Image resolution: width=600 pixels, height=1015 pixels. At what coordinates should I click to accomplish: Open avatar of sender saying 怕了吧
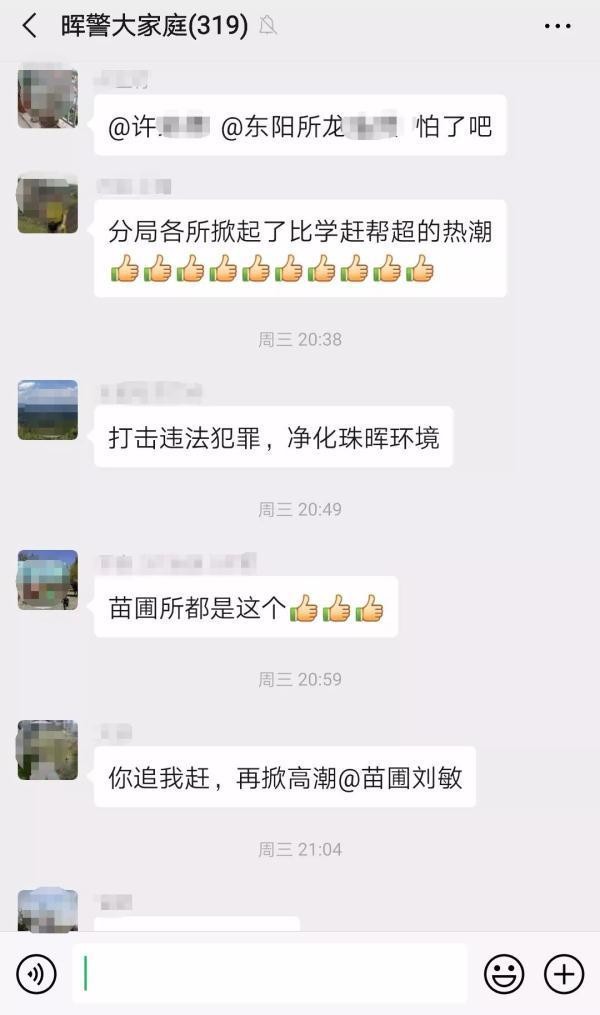[47, 98]
